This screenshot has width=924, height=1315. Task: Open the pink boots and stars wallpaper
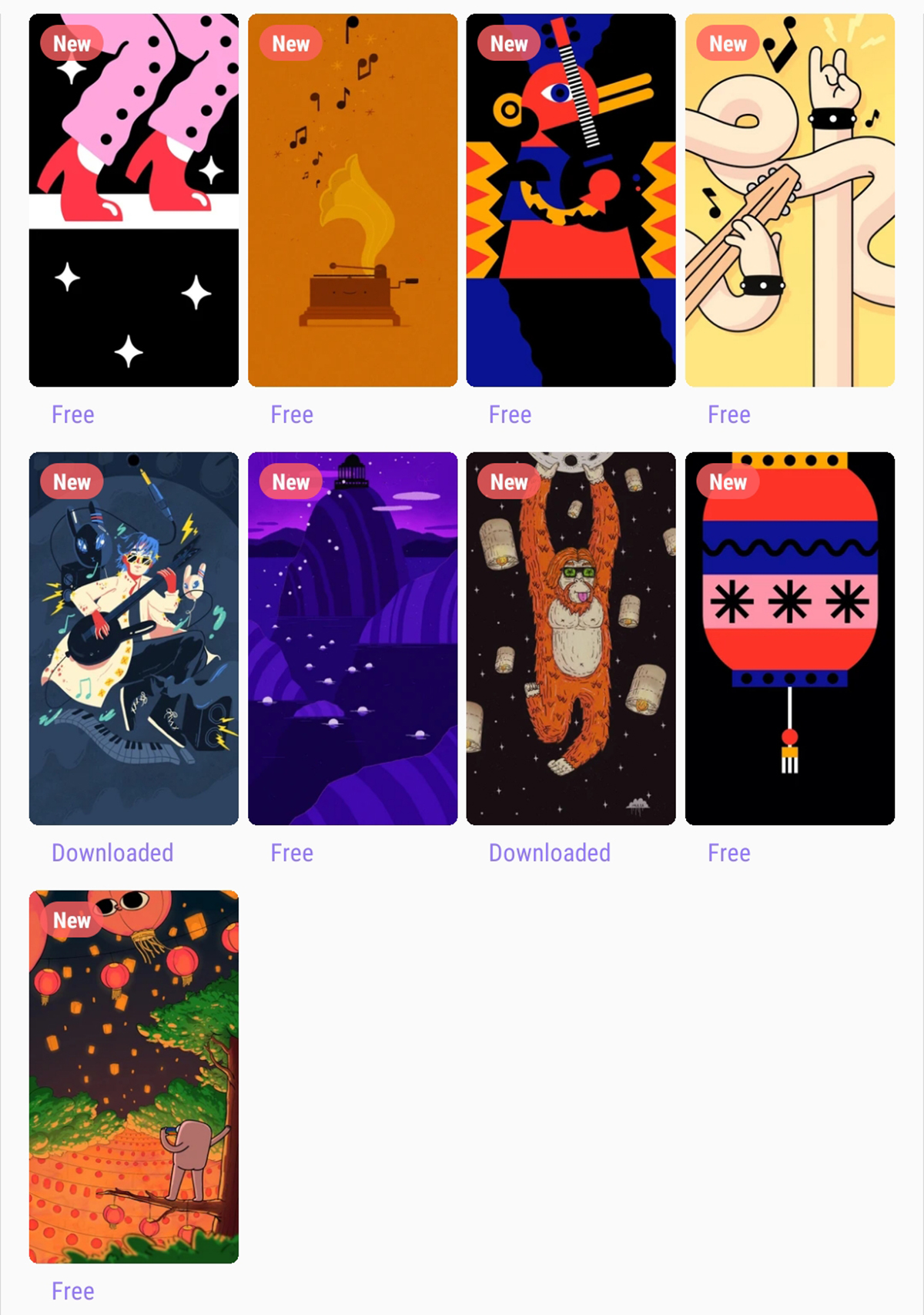(x=134, y=200)
